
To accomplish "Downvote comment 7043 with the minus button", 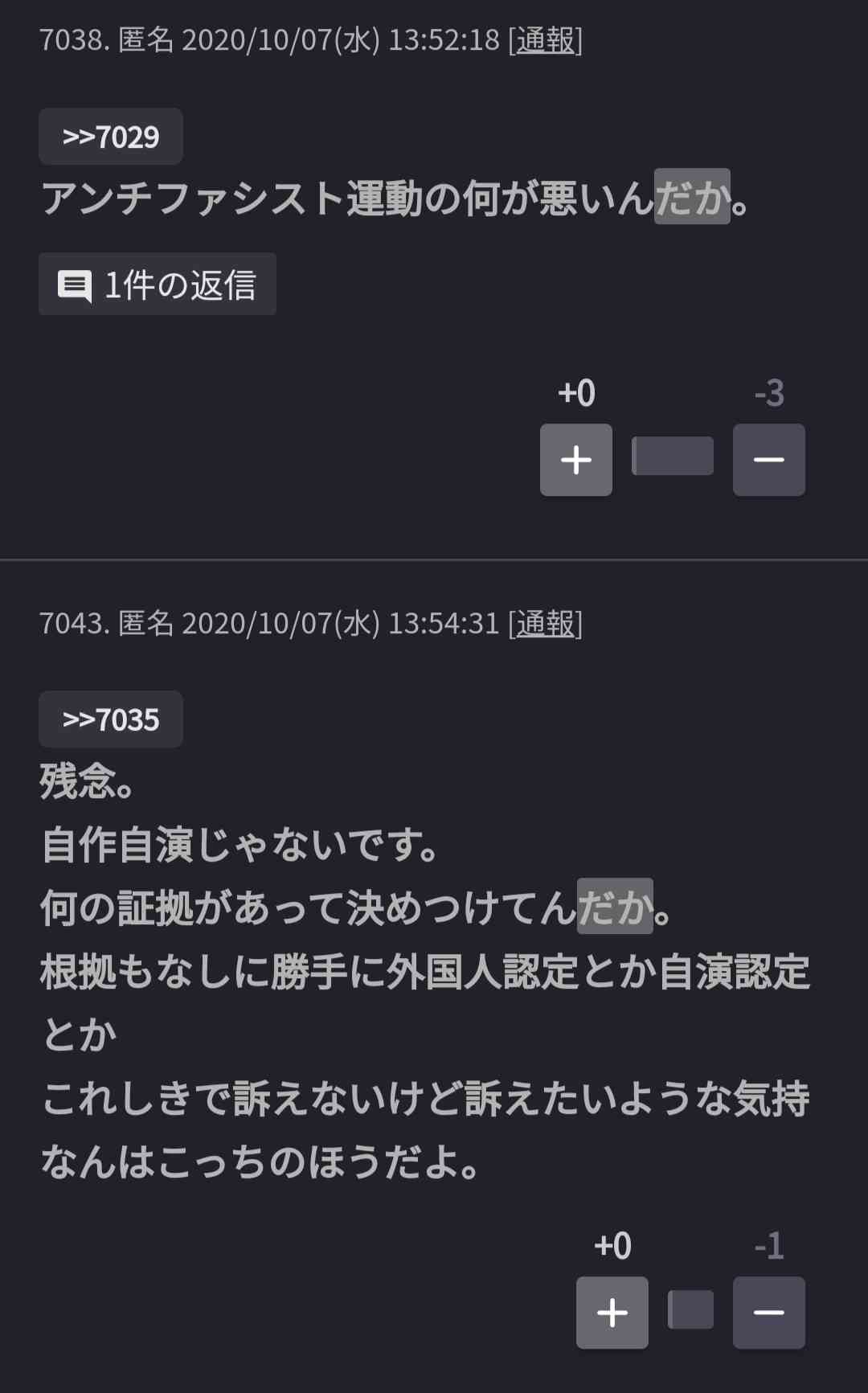I will pyautogui.click(x=768, y=1313).
